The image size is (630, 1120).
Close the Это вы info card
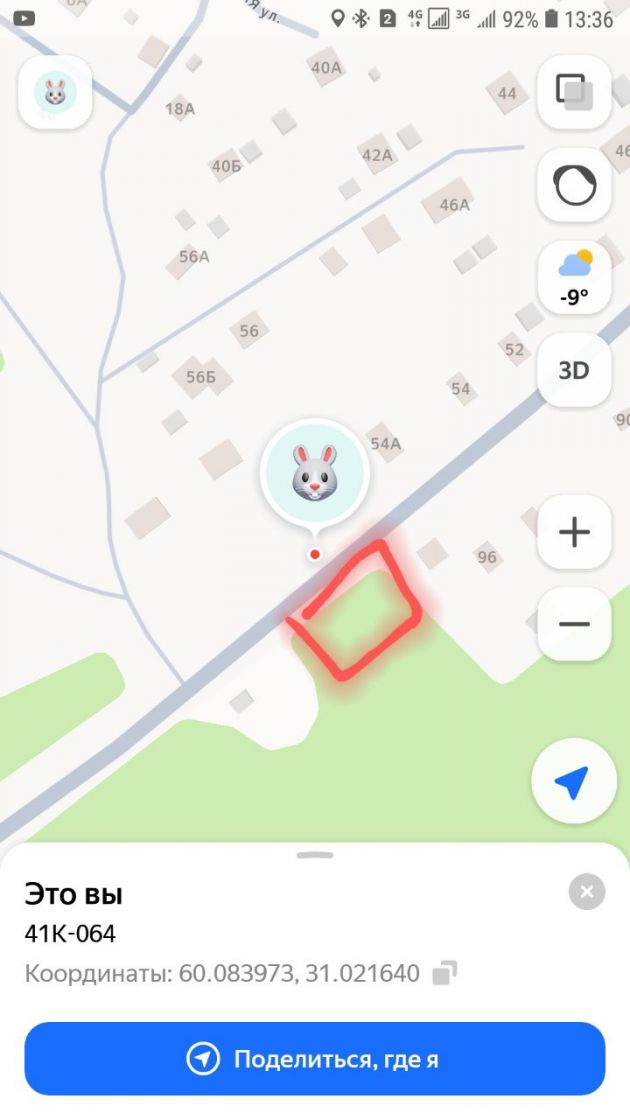click(587, 891)
